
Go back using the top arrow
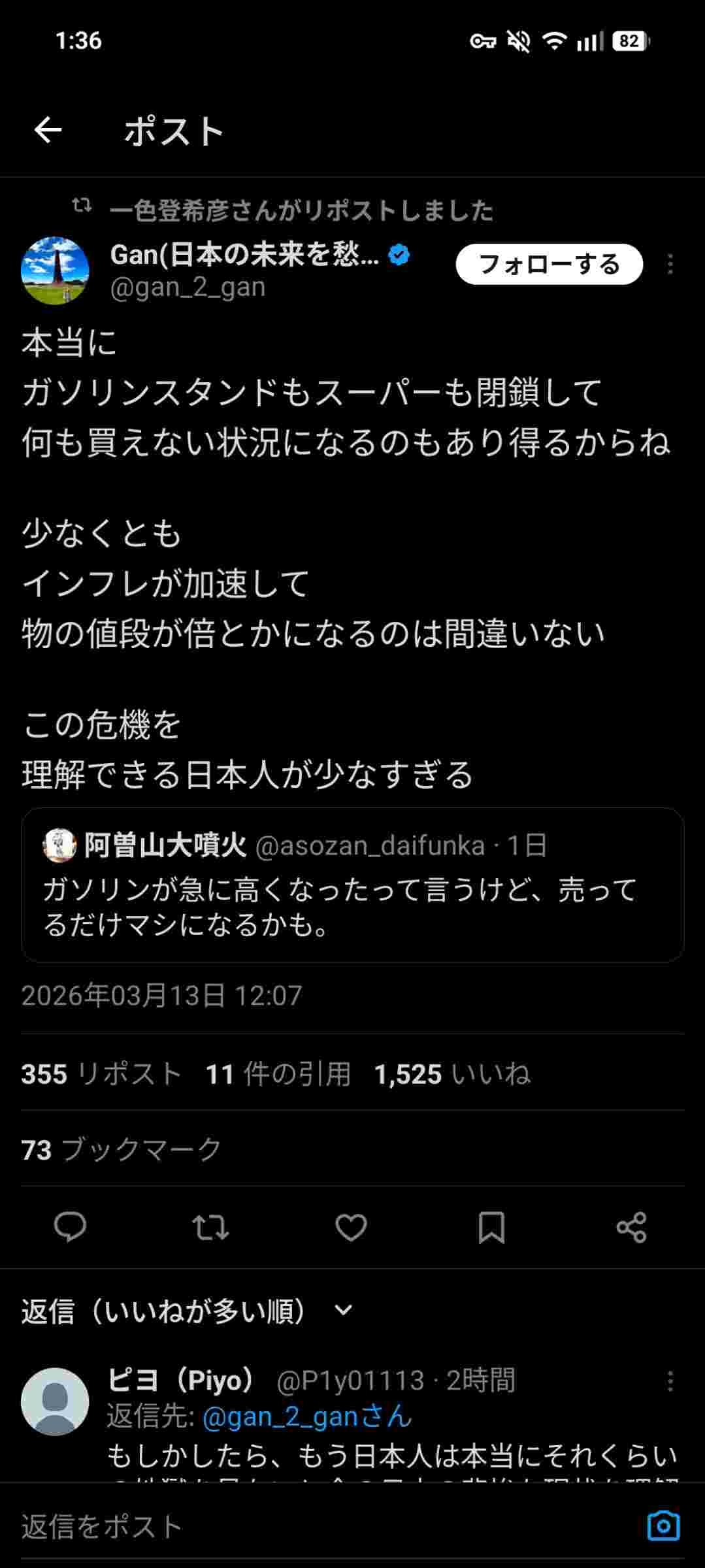click(48, 131)
